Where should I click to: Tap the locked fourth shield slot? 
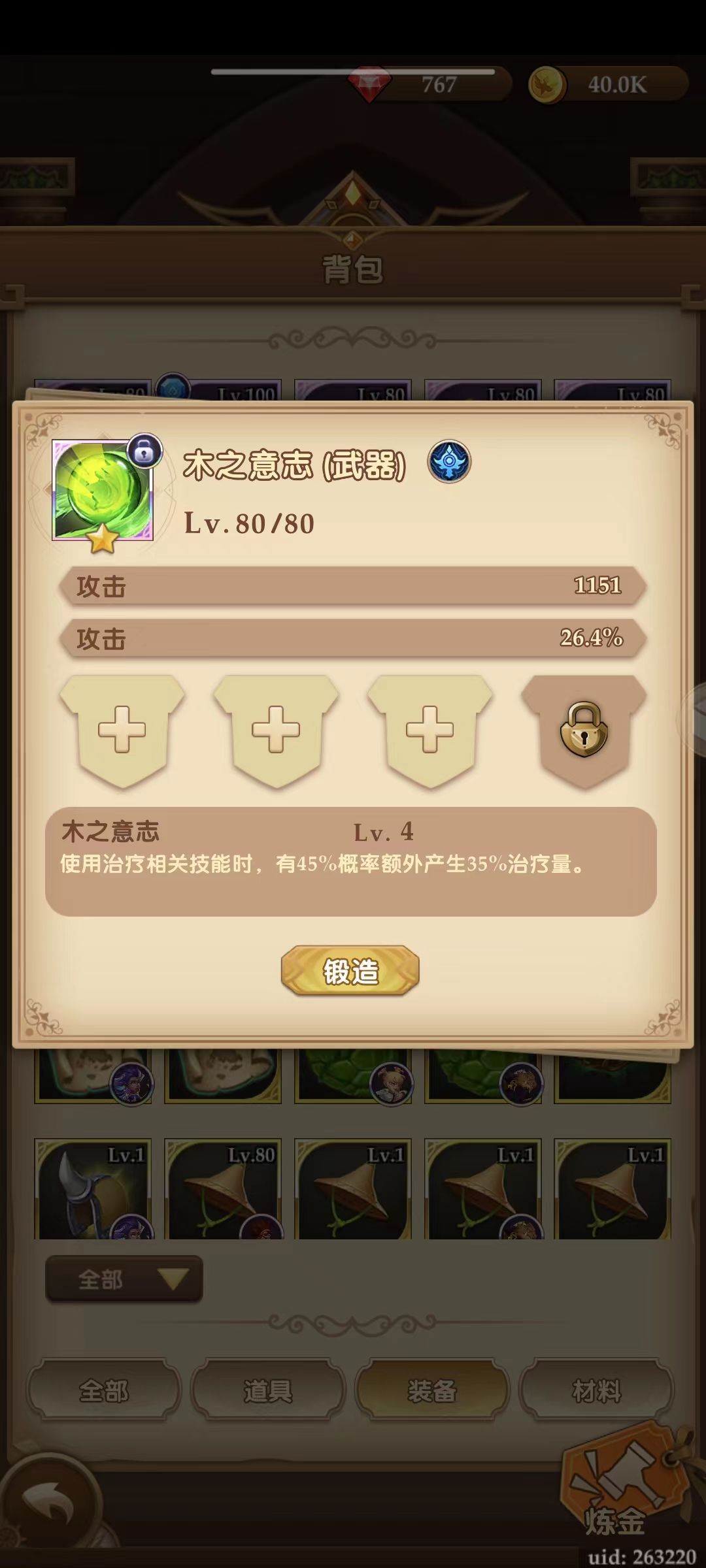pos(584,730)
